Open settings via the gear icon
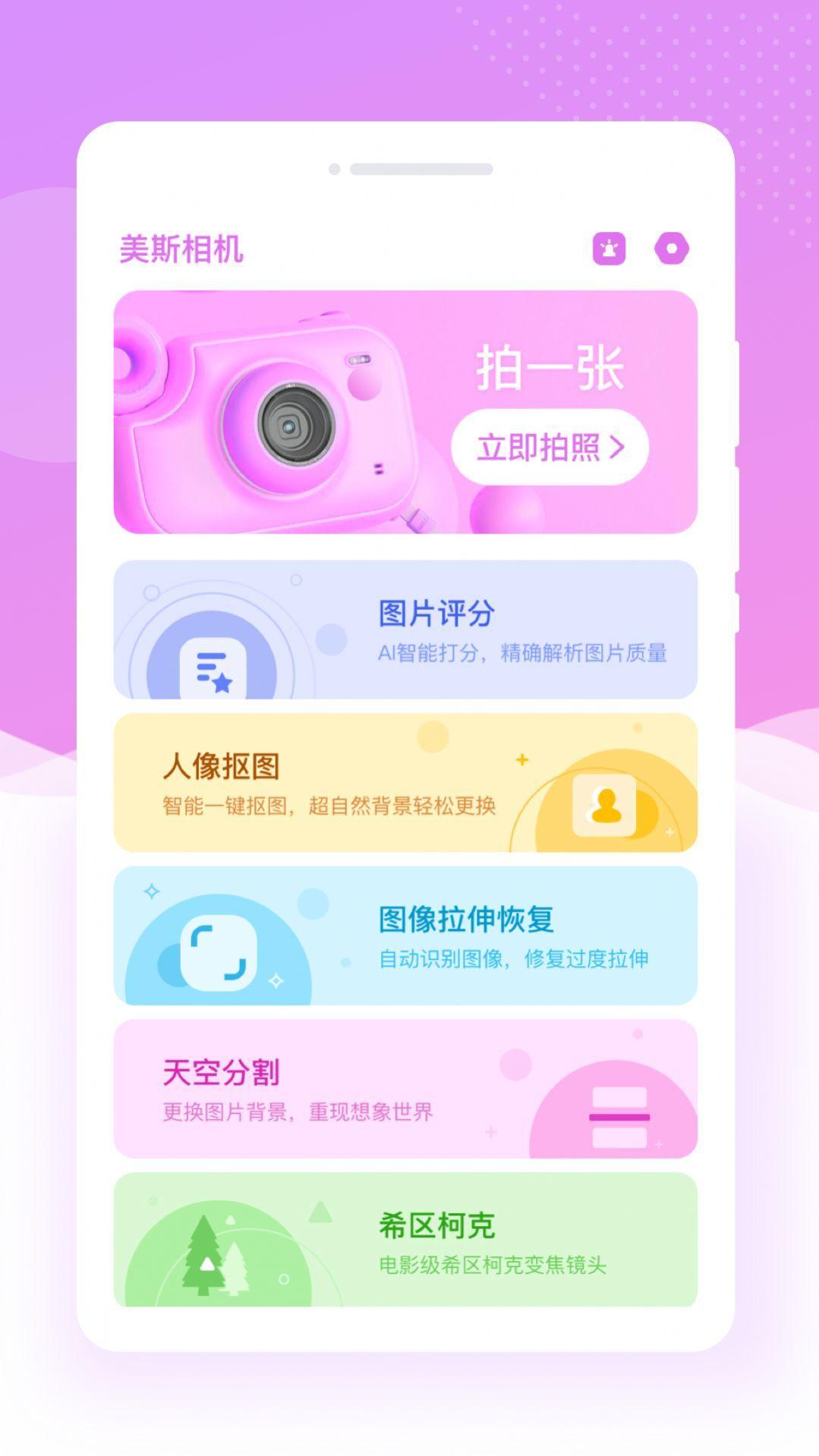The image size is (819, 1456). (673, 247)
